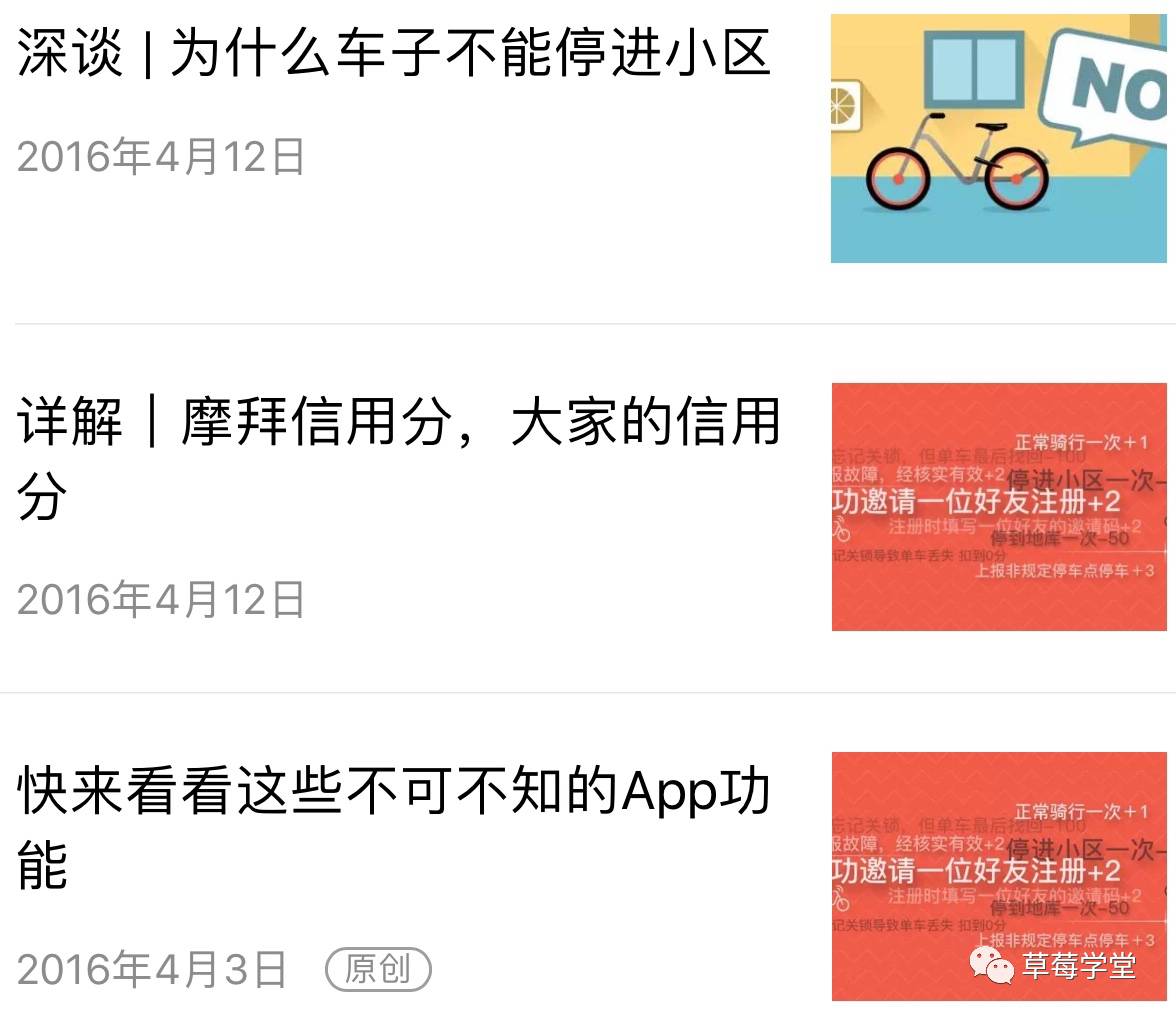Open article 快来看看这些不可不知的App功能
Image resolution: width=1176 pixels, height=1019 pixels.
[x=394, y=827]
